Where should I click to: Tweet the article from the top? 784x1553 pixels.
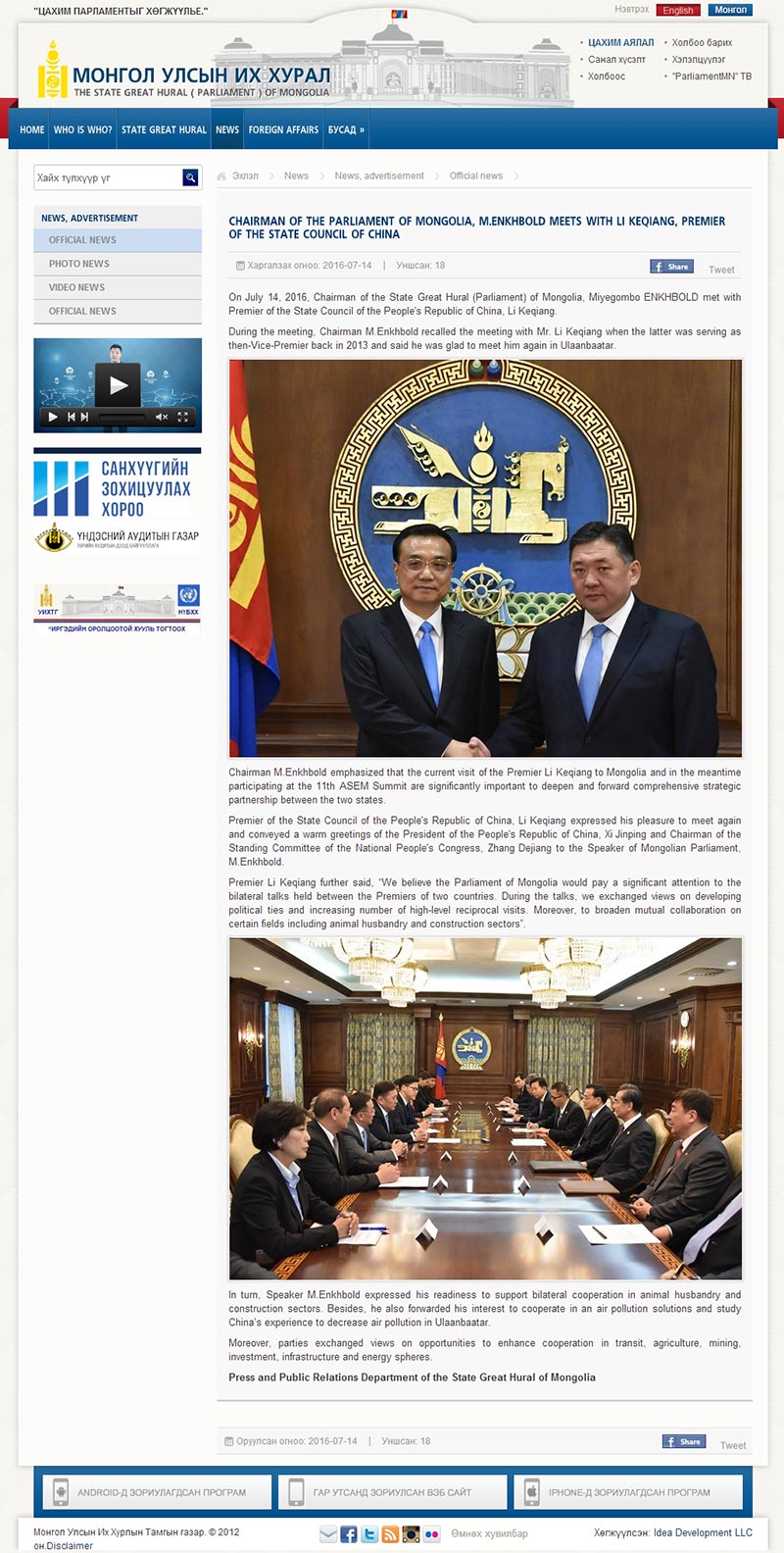click(721, 270)
